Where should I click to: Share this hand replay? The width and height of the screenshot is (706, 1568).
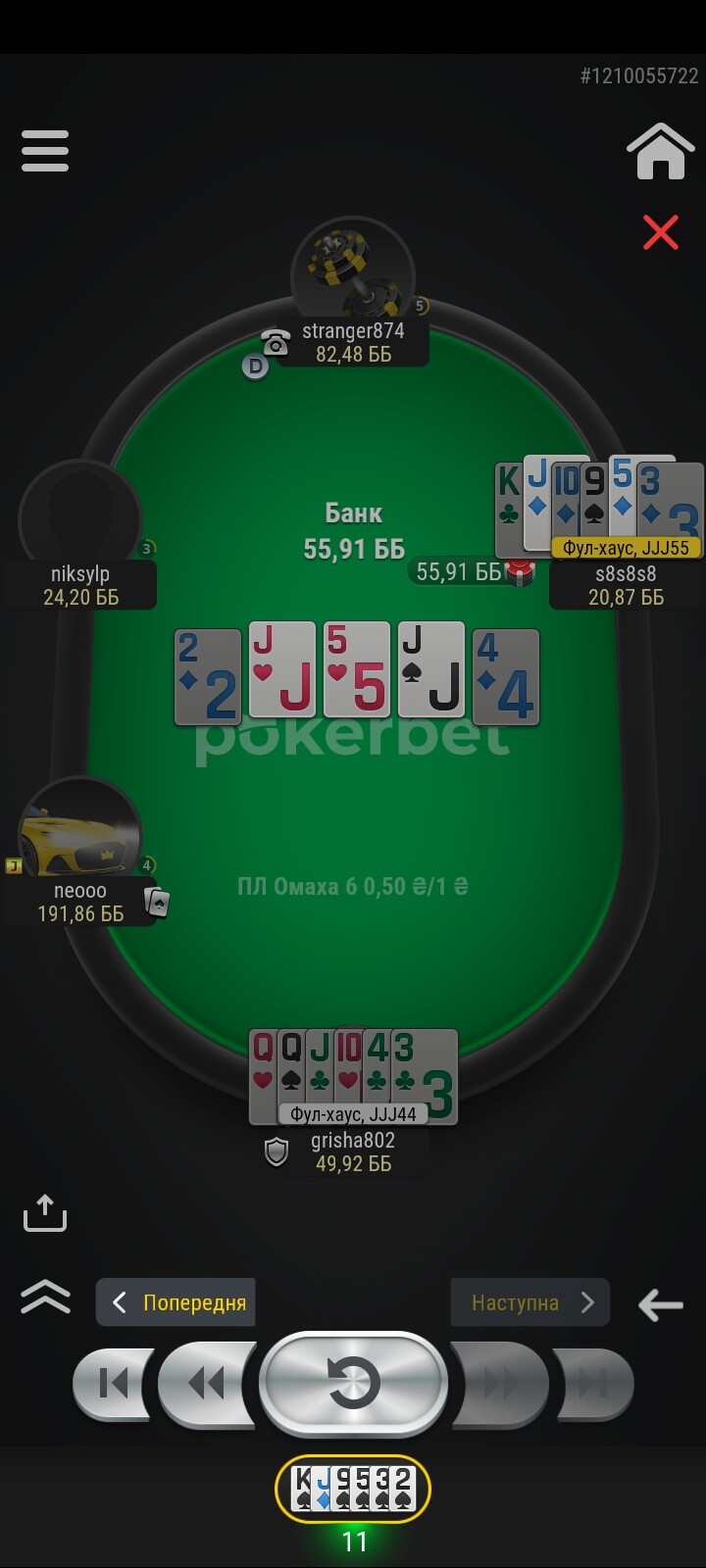pyautogui.click(x=45, y=1212)
